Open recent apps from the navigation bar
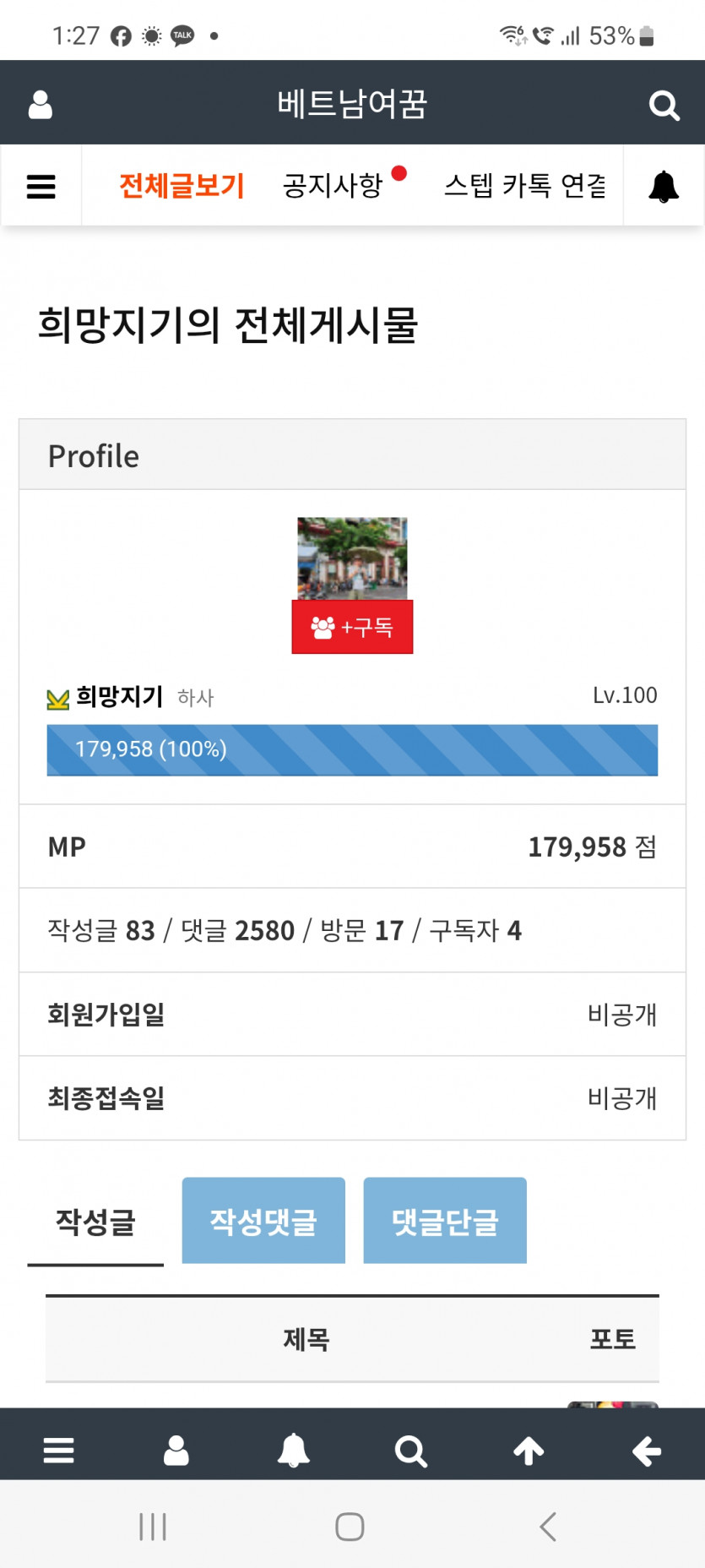The image size is (705, 1568). pyautogui.click(x=153, y=1527)
